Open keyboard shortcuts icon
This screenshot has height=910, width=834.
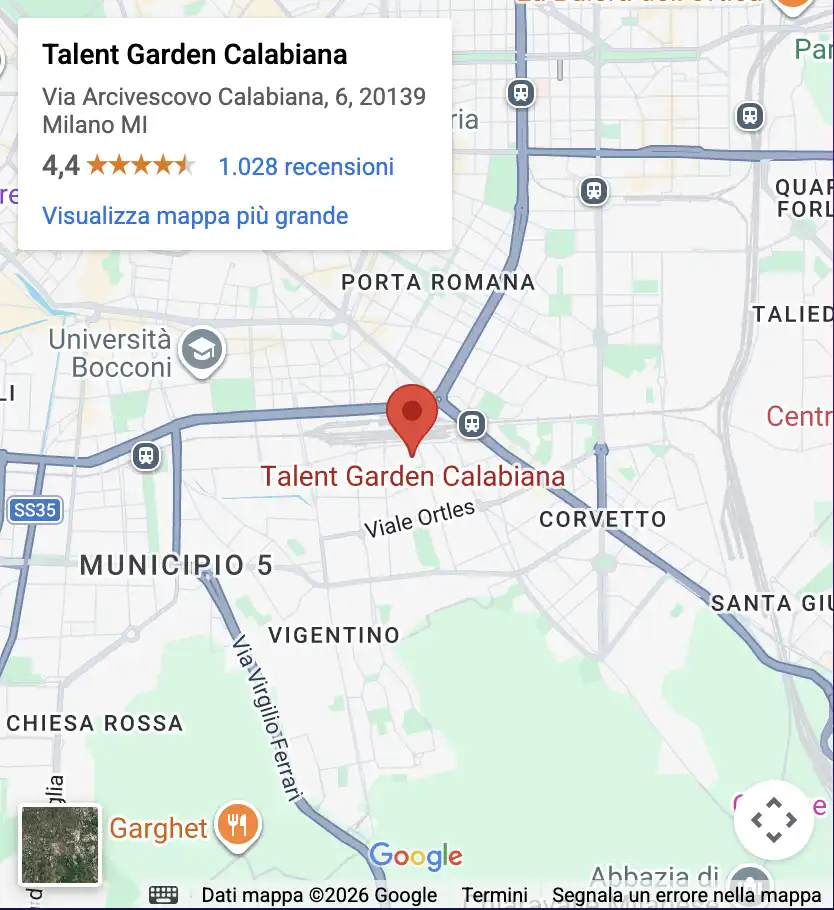point(164,895)
